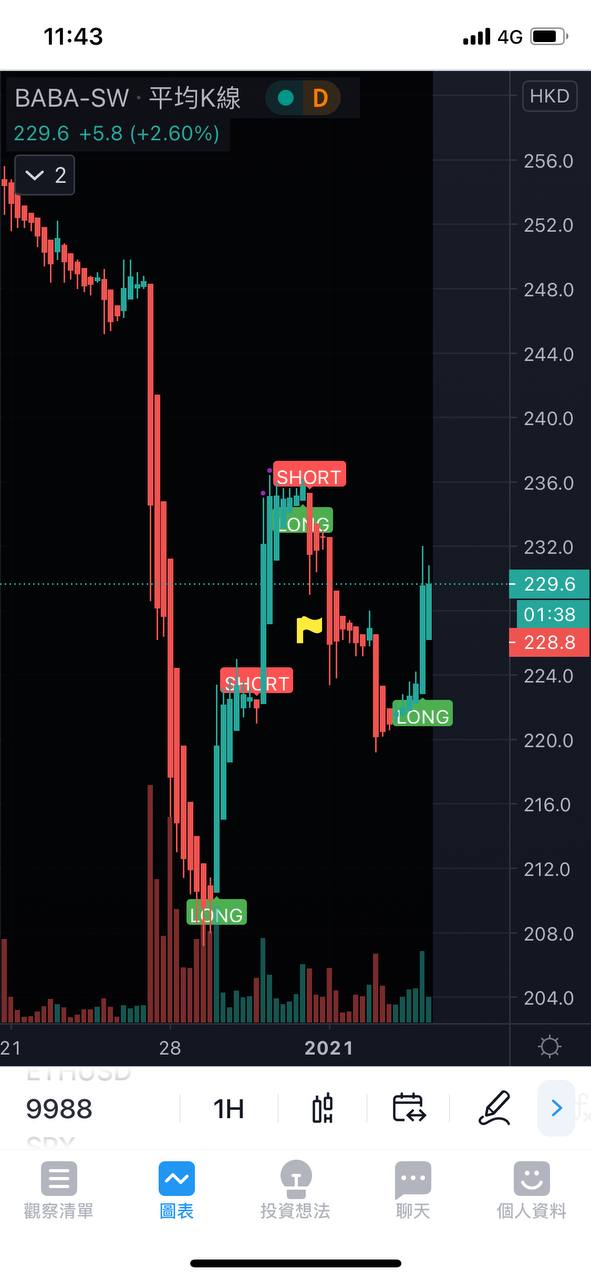Open chart settings gear icon
This screenshot has height=1280, width=591.
[549, 1047]
